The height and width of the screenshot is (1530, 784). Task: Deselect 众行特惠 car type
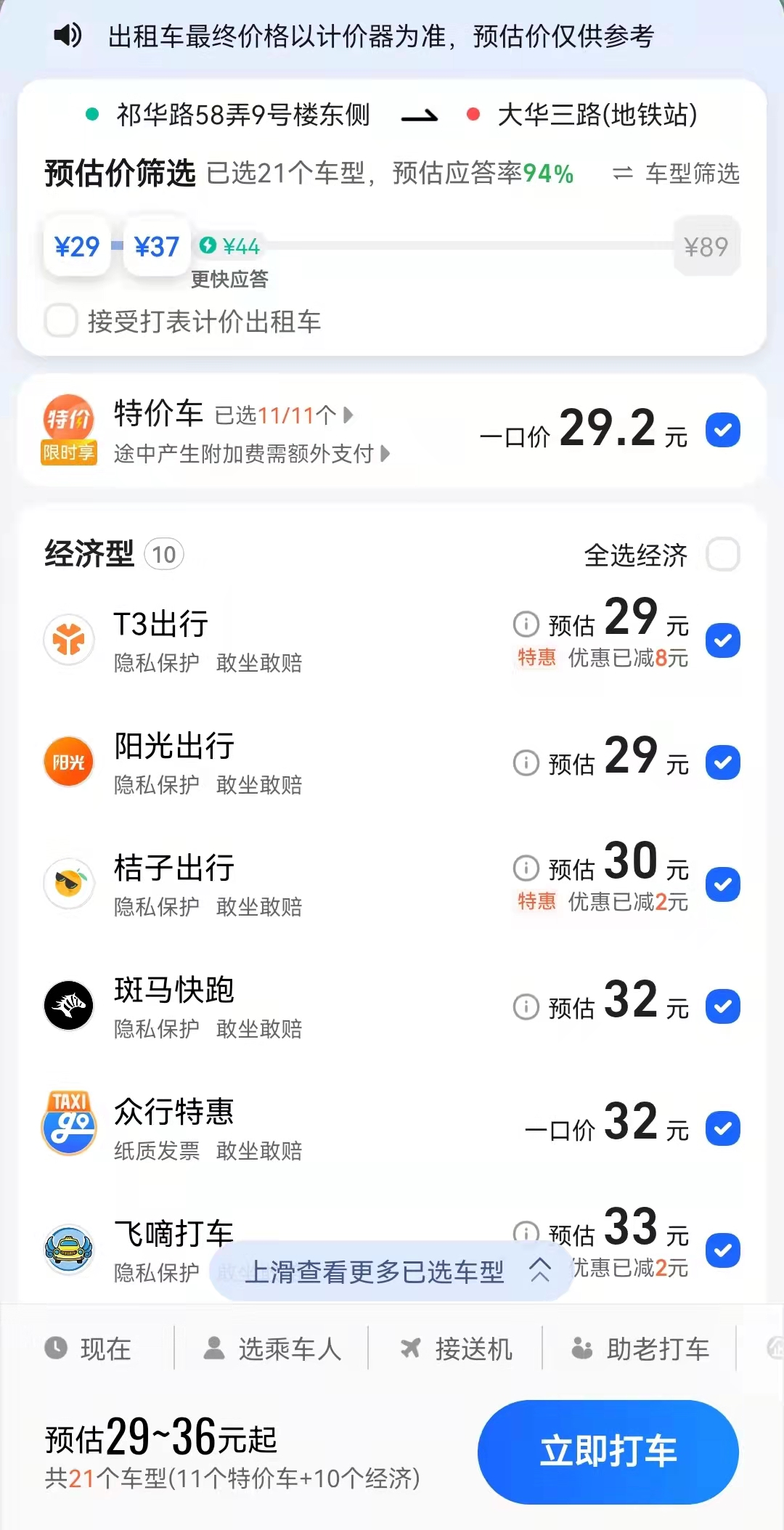pos(722,1128)
